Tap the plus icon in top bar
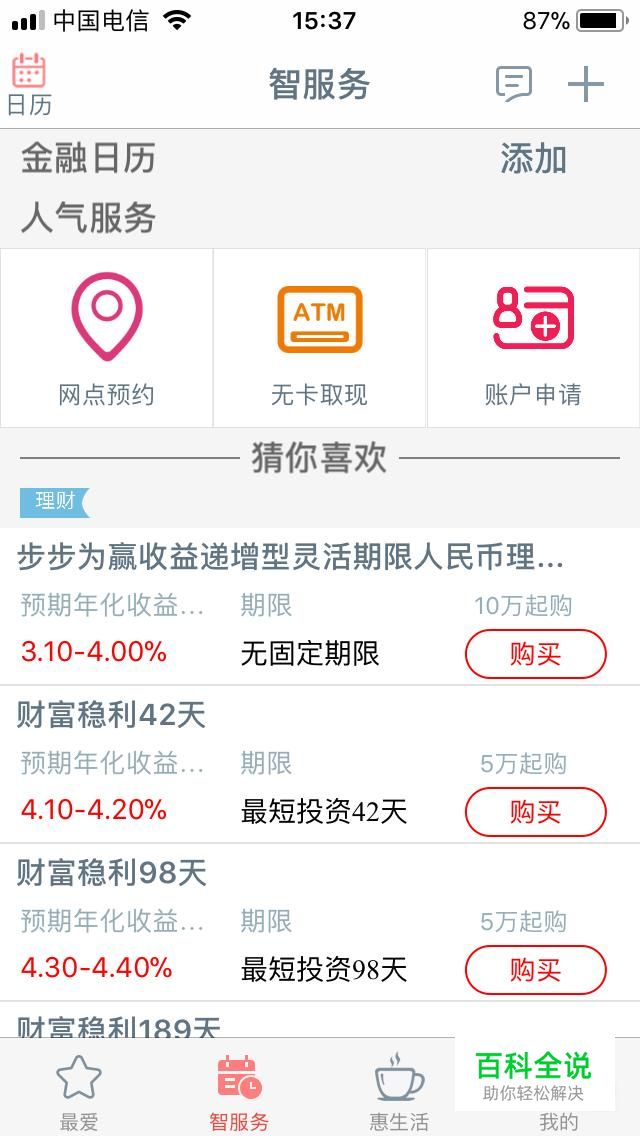 (586, 84)
